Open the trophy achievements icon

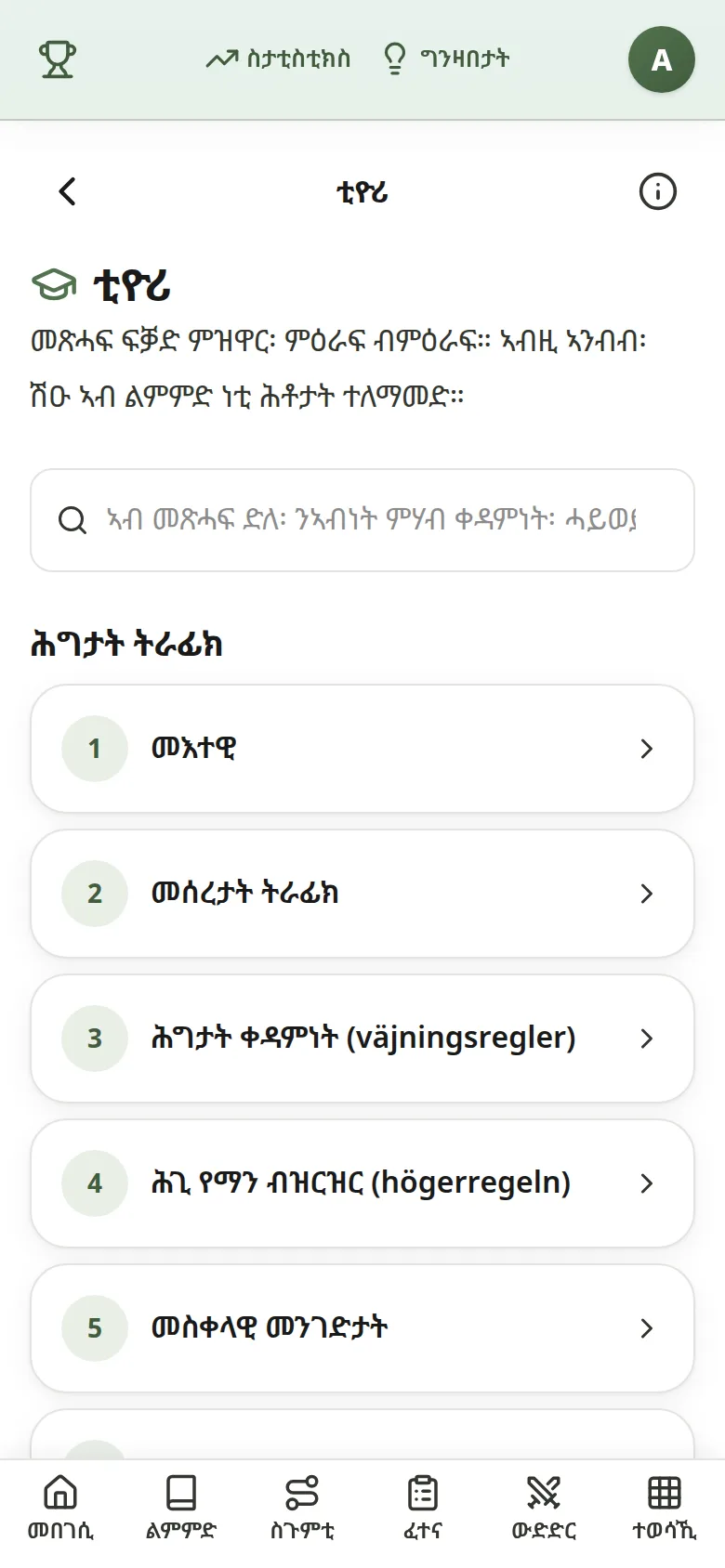(58, 59)
